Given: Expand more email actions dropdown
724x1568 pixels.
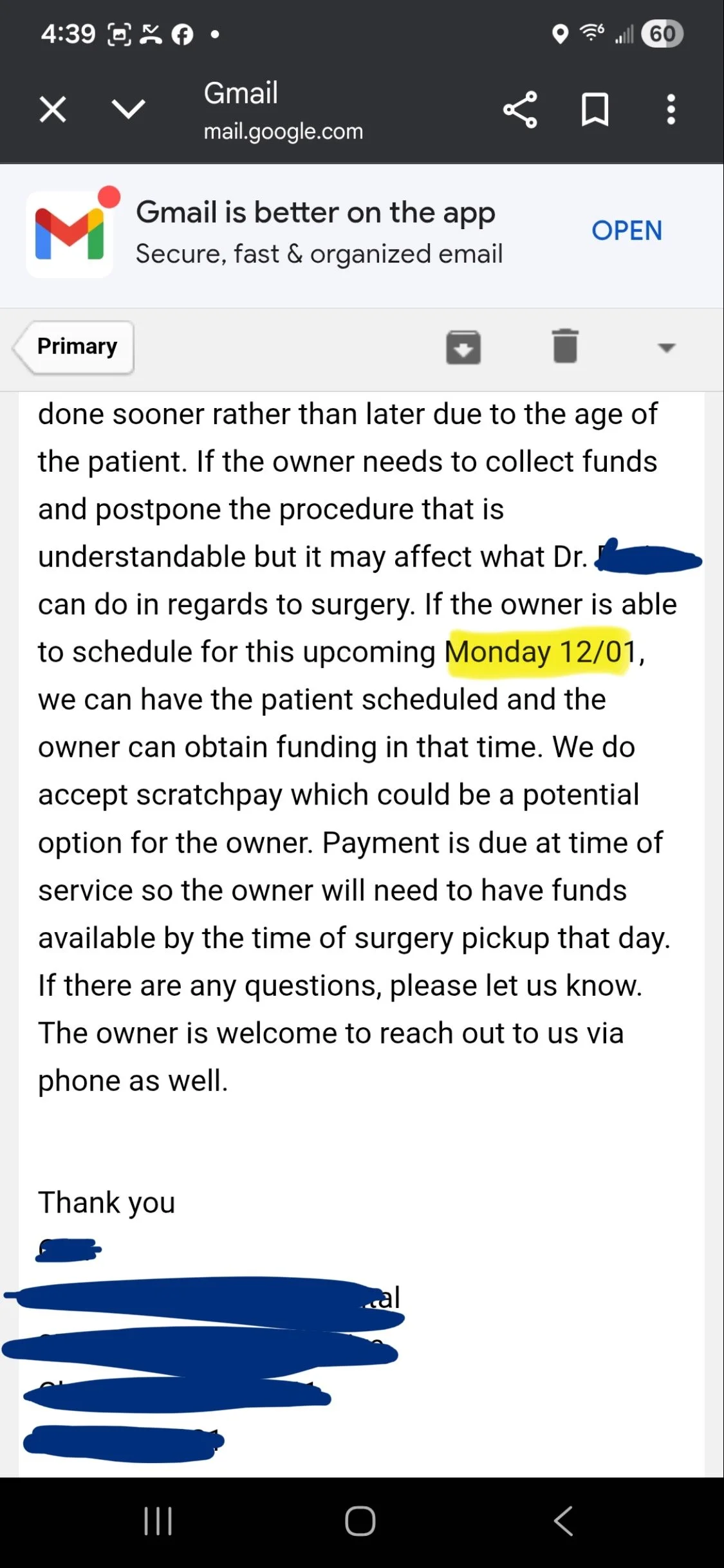Looking at the screenshot, I should click(666, 348).
